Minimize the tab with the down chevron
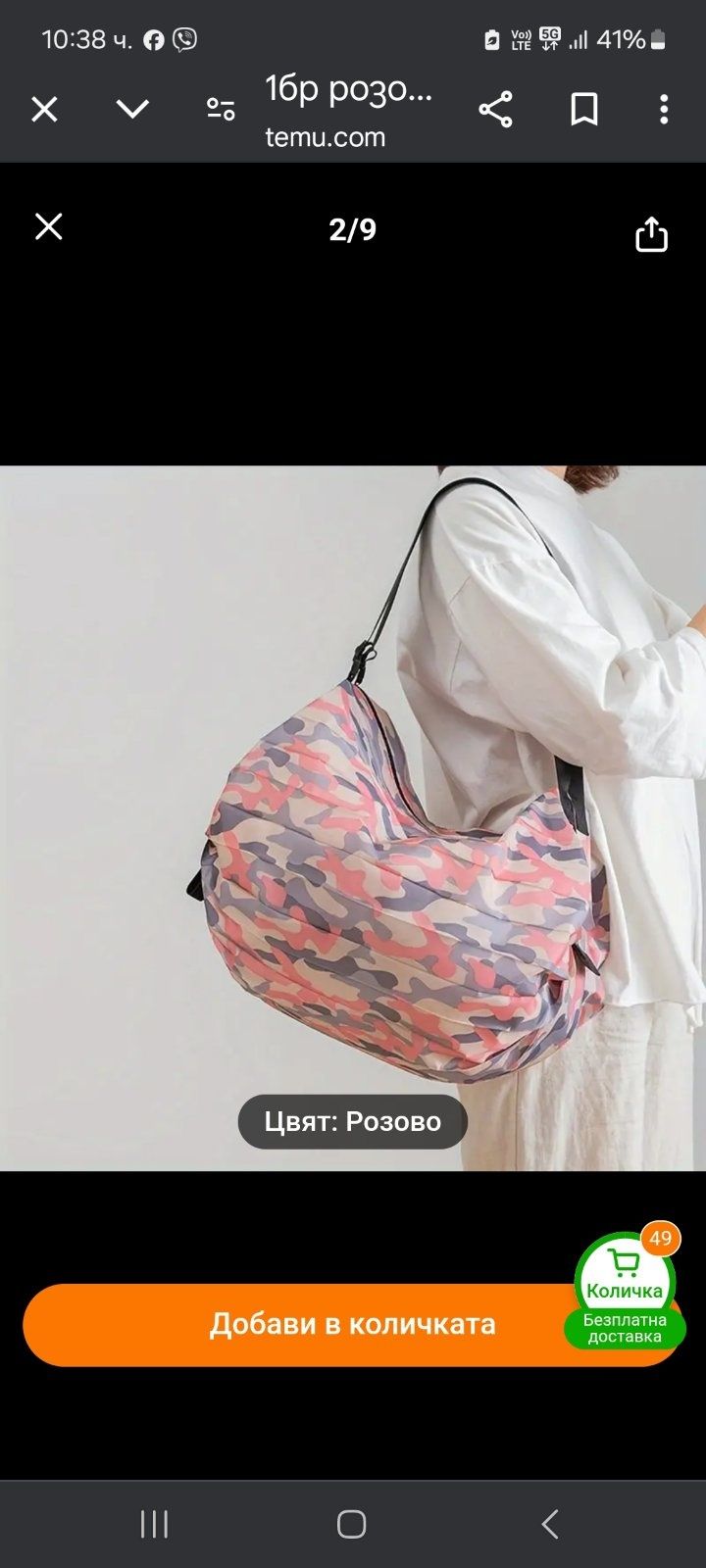706x1568 pixels. 132,109
